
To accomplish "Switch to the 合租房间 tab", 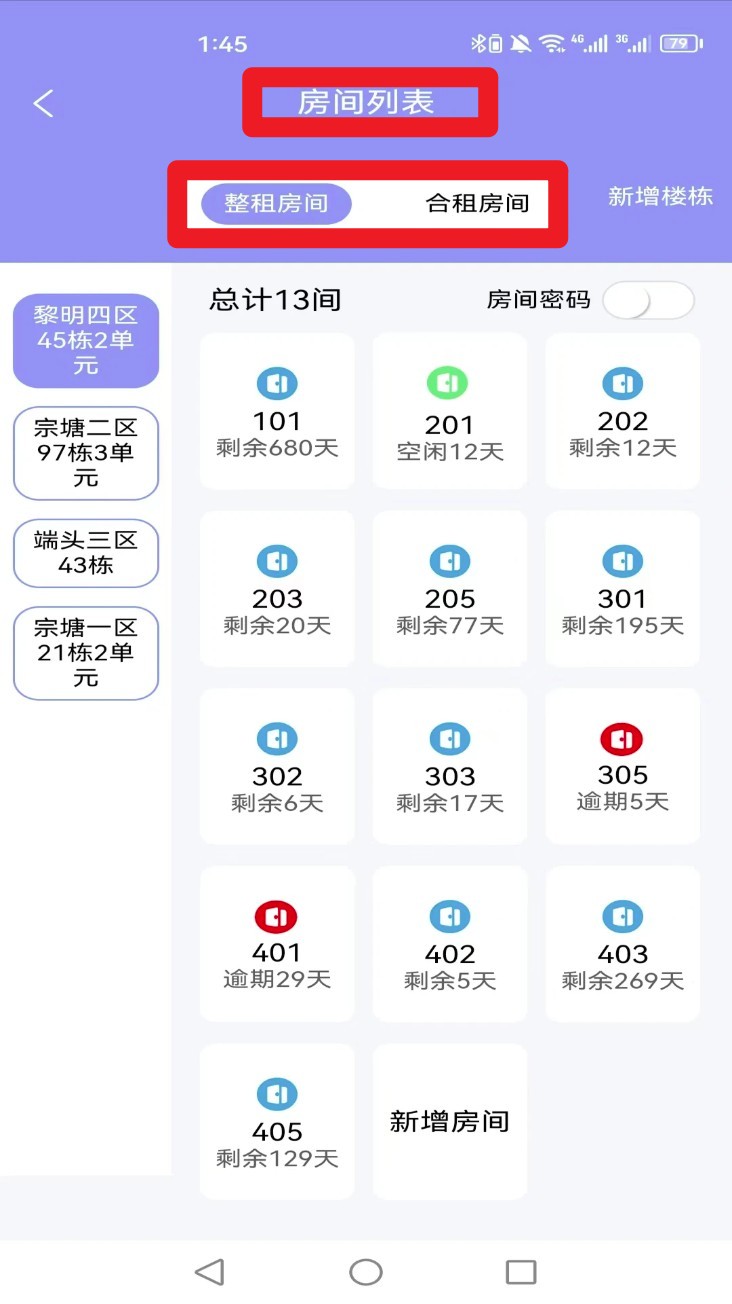I will pyautogui.click(x=477, y=204).
